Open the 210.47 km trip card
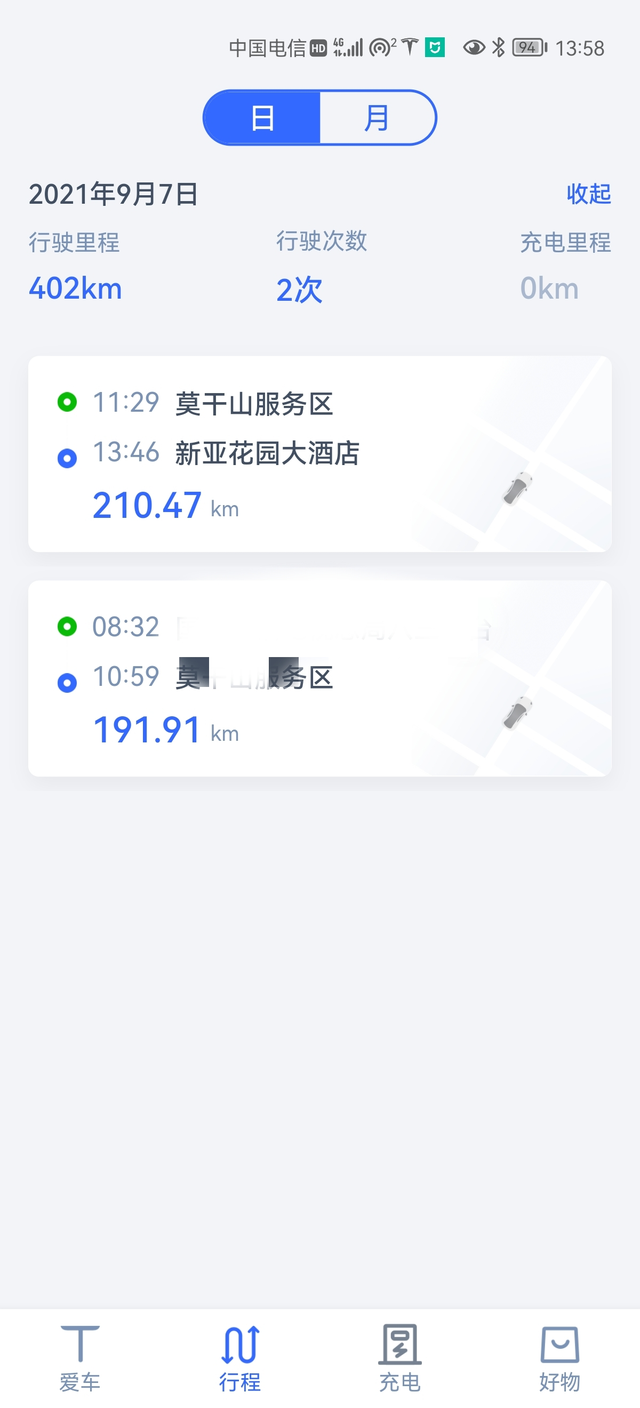This screenshot has width=640, height=1408. coord(319,454)
